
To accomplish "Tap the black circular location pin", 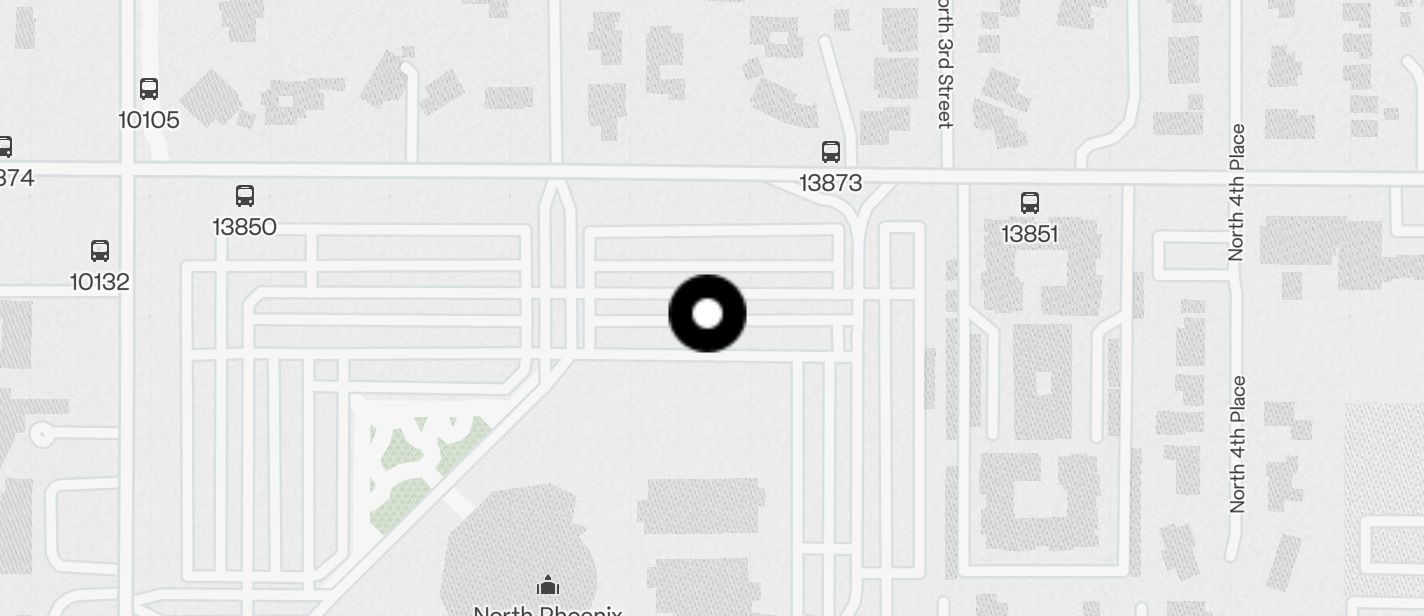I will (707, 314).
